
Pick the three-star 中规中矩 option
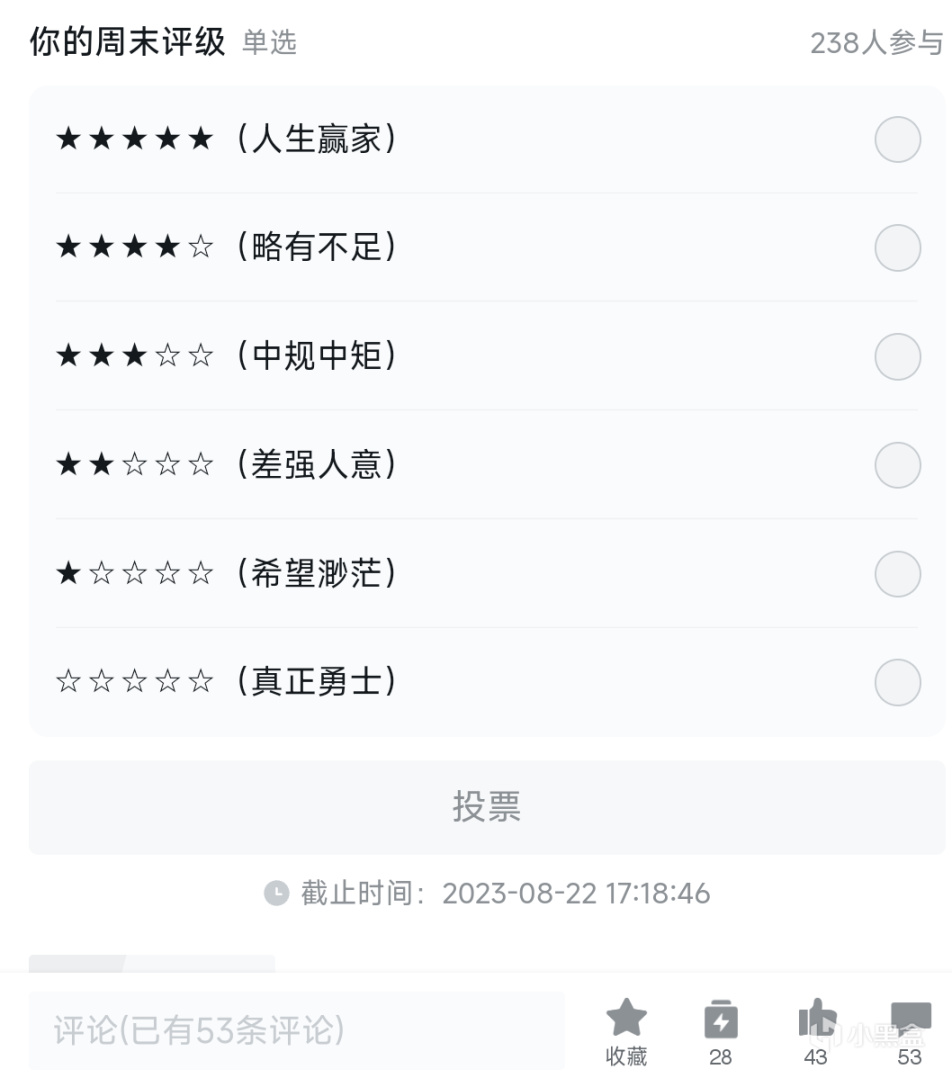click(897, 357)
